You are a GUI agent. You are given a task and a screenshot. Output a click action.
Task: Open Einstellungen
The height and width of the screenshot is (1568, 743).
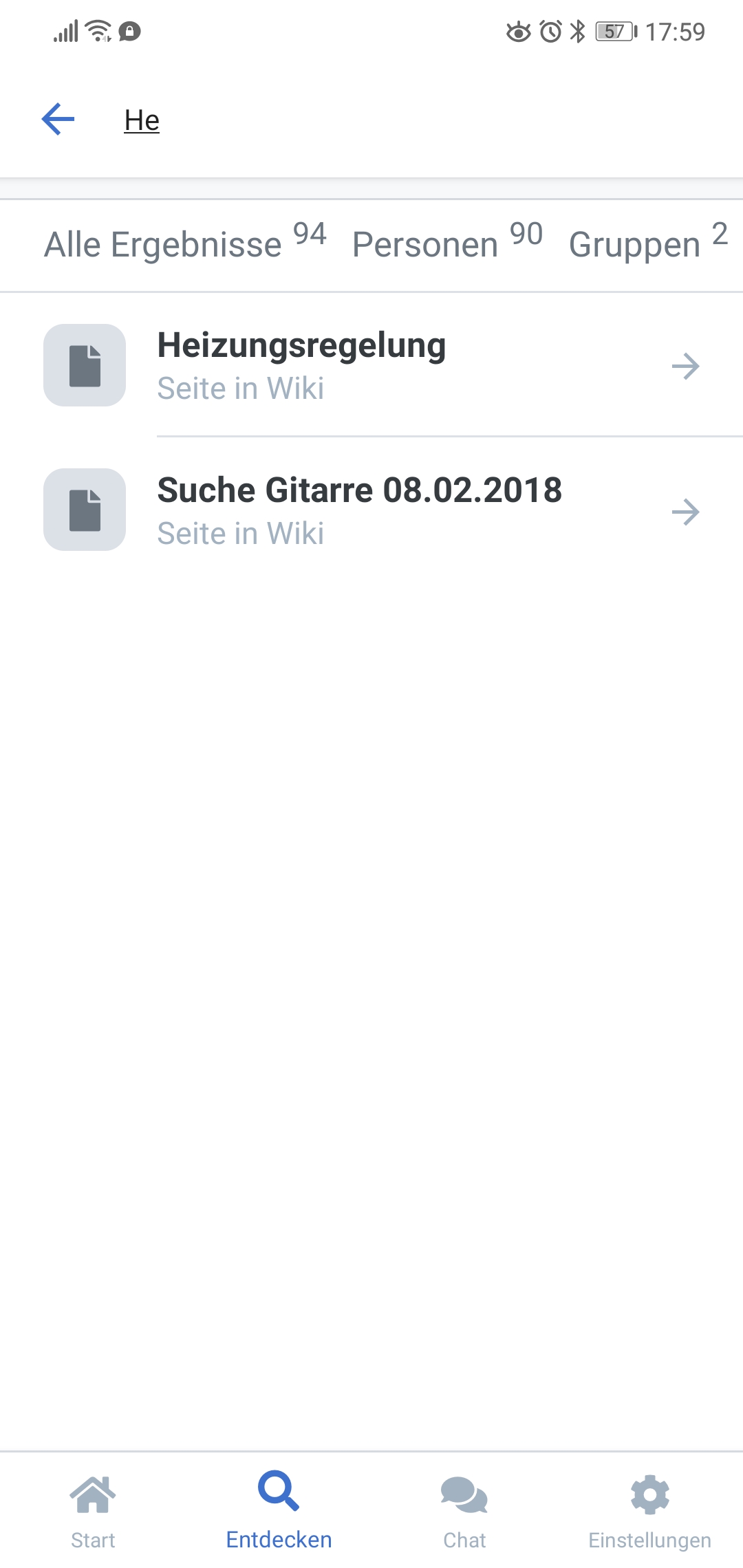click(x=649, y=1510)
